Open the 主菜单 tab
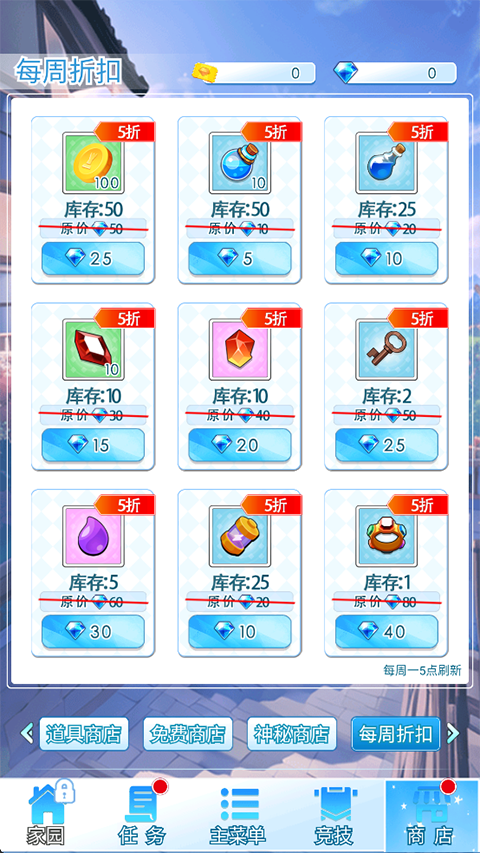This screenshot has height=853, width=480. tap(240, 815)
